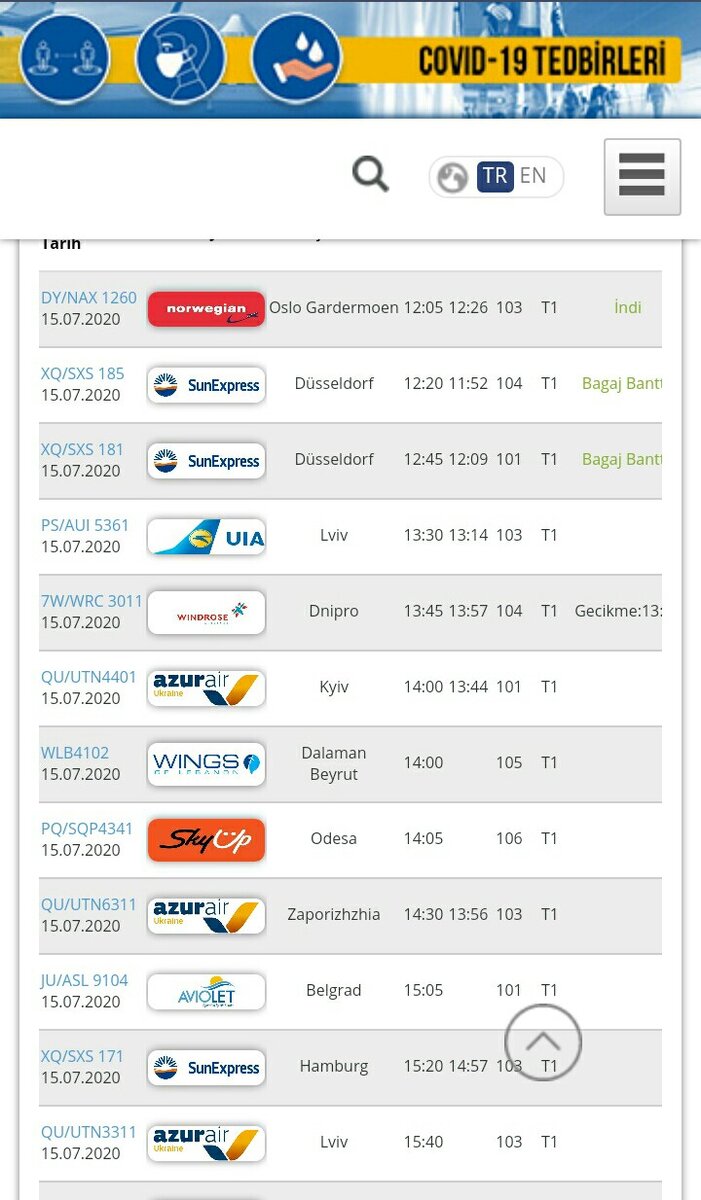Open the hamburger menu
This screenshot has width=701, height=1200.
click(642, 176)
